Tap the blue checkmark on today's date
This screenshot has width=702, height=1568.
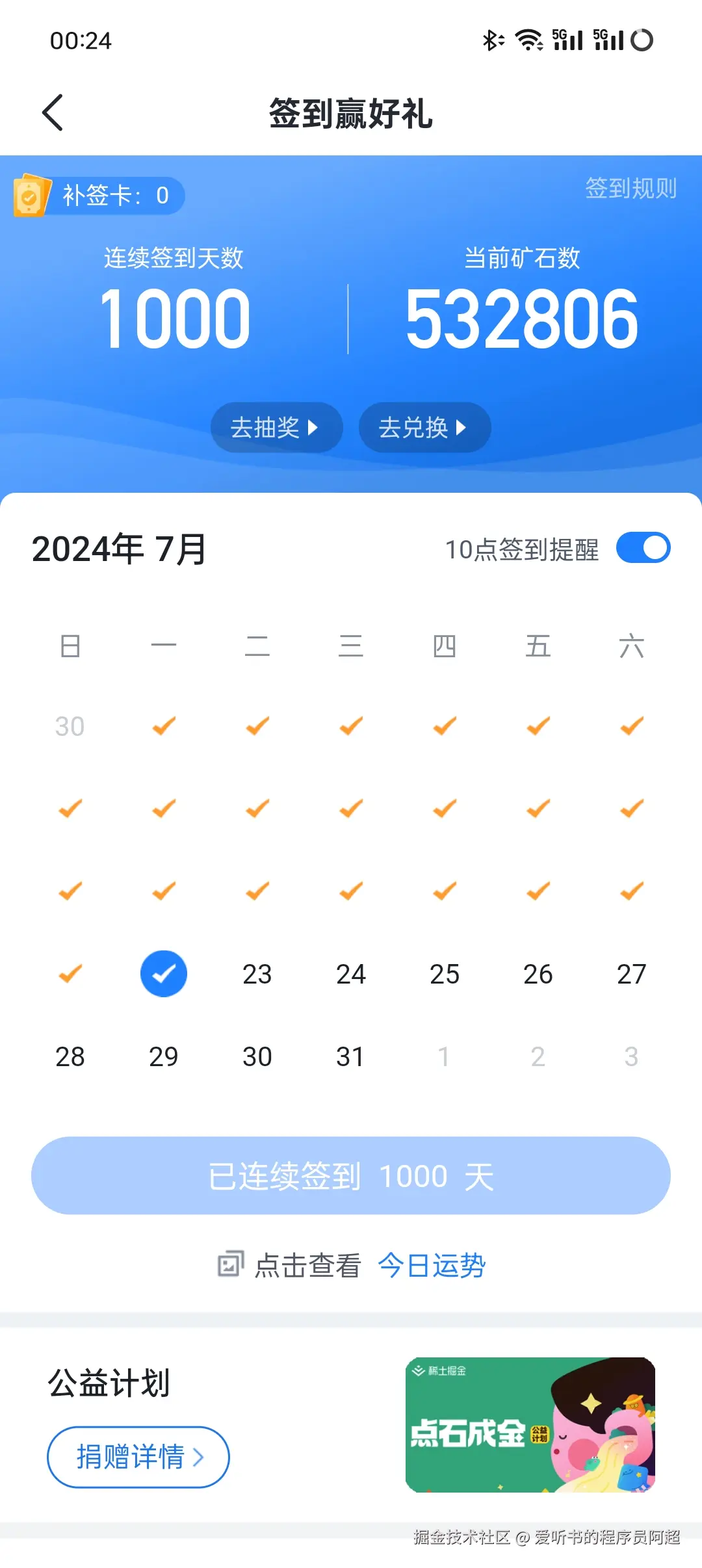tap(163, 973)
